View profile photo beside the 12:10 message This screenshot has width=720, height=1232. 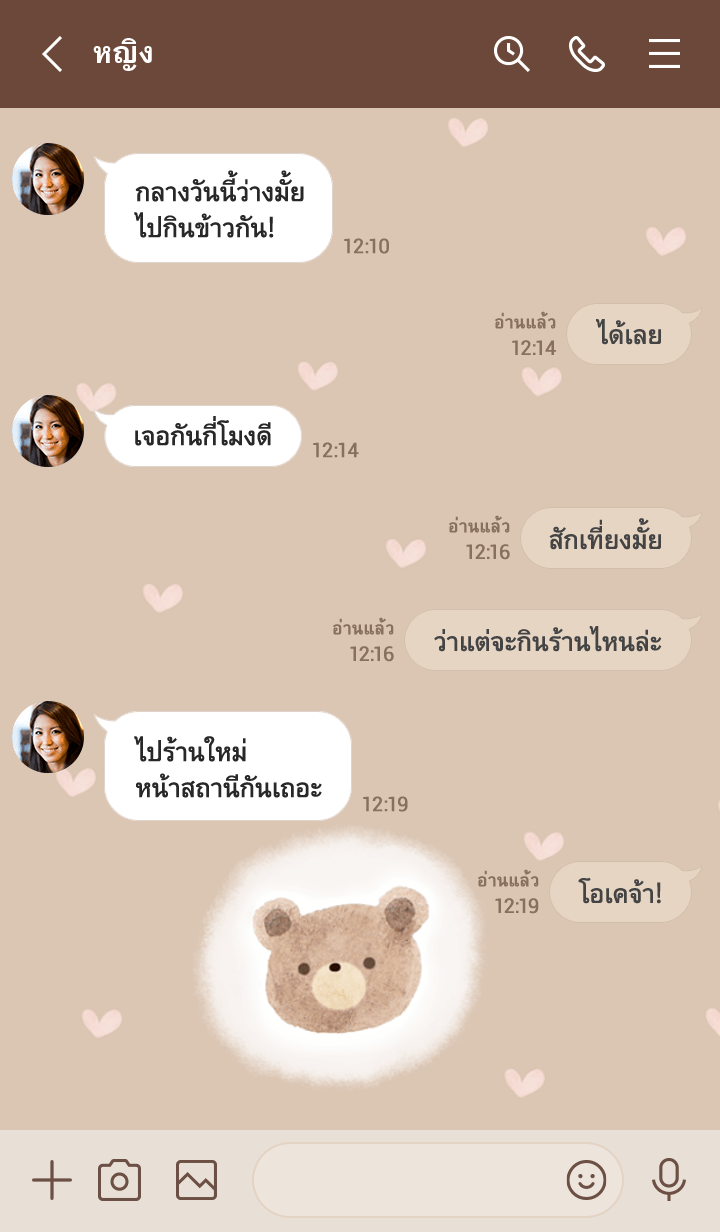point(48,179)
